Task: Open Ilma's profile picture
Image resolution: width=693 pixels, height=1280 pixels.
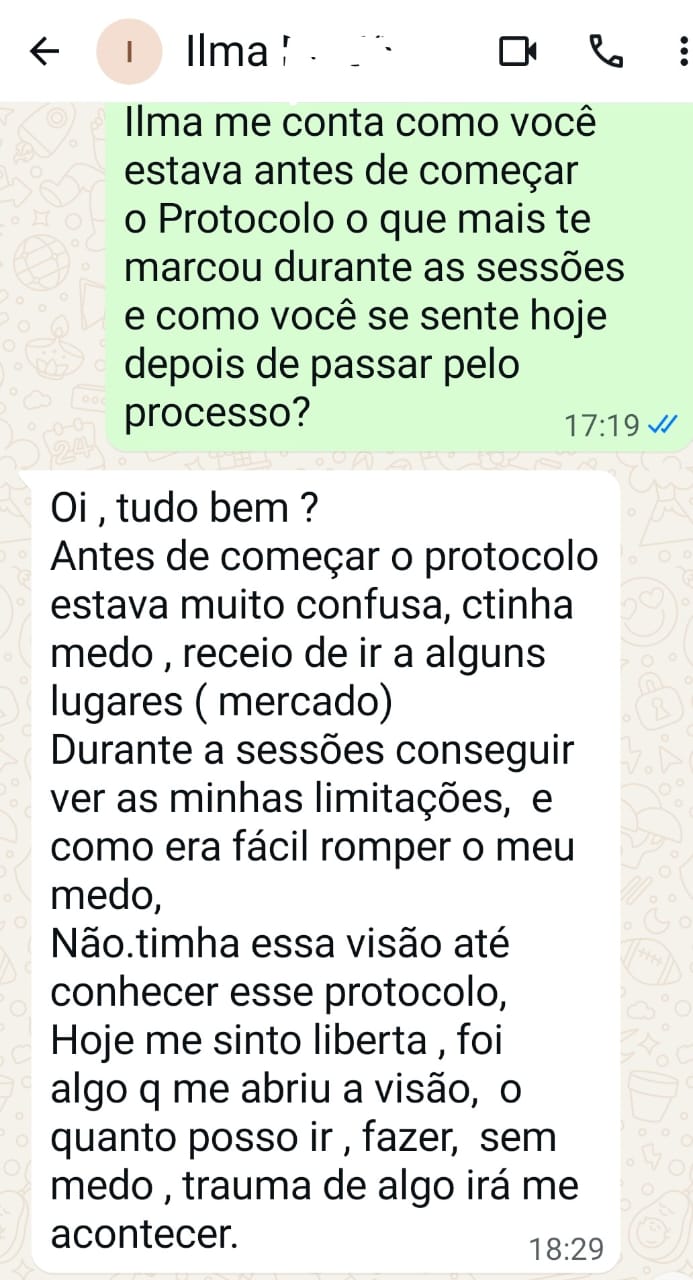Action: click(131, 52)
